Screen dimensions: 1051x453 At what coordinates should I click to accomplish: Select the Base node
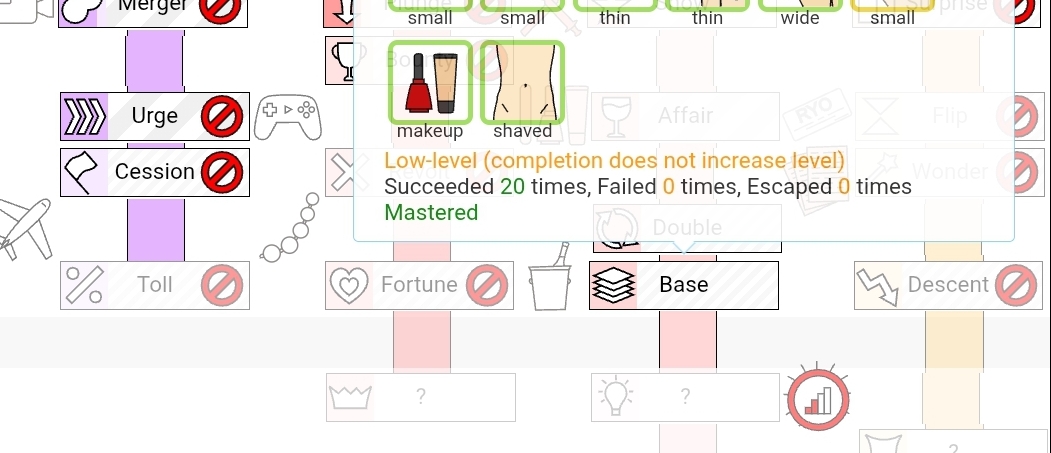tap(683, 285)
